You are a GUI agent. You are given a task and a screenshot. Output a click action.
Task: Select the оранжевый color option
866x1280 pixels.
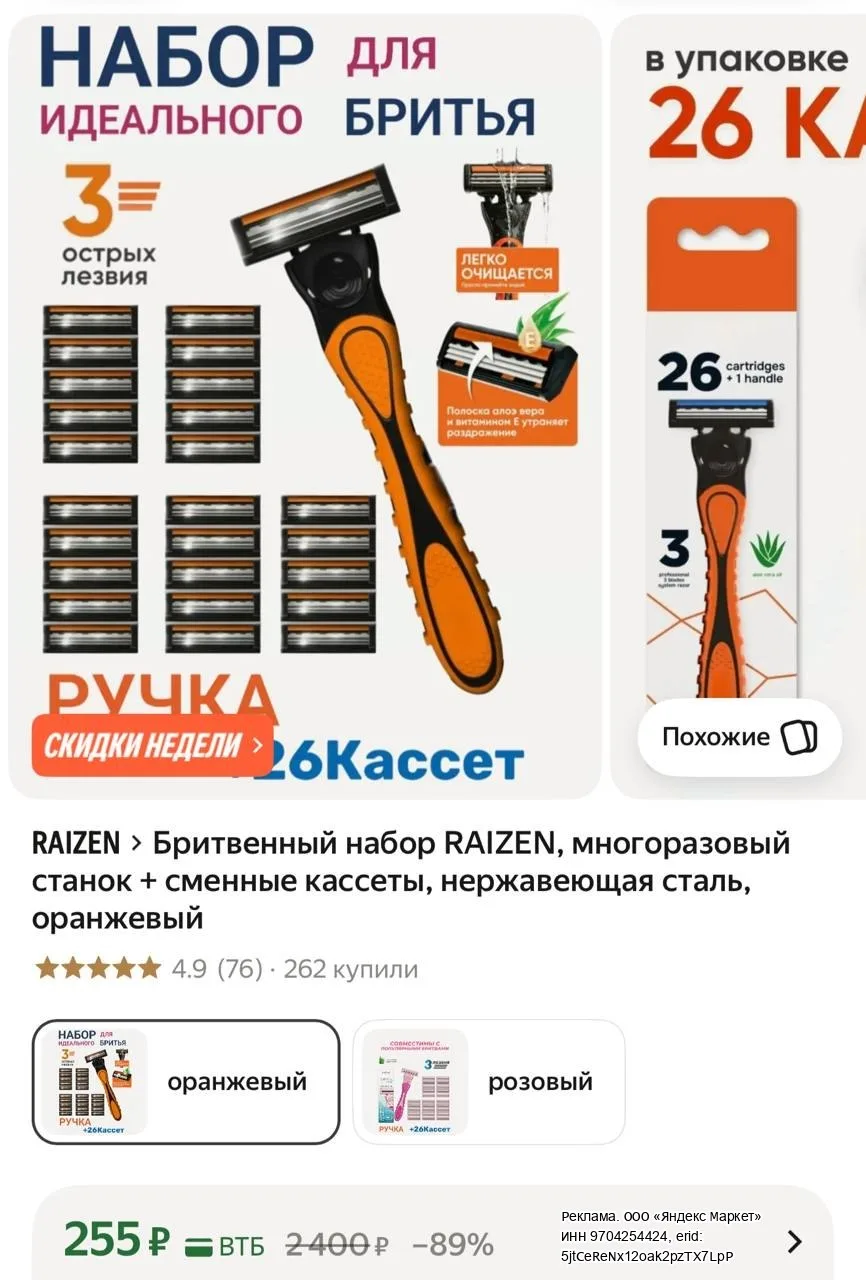(186, 1082)
